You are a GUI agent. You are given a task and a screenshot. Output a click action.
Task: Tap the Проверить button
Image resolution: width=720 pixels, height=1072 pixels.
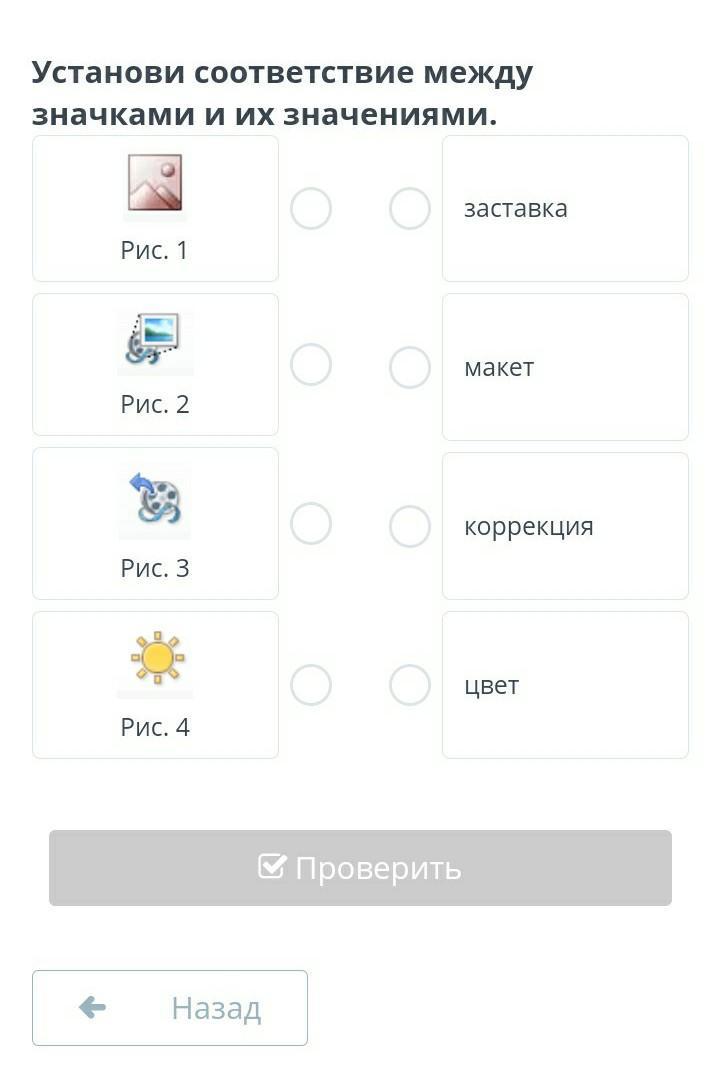360,868
